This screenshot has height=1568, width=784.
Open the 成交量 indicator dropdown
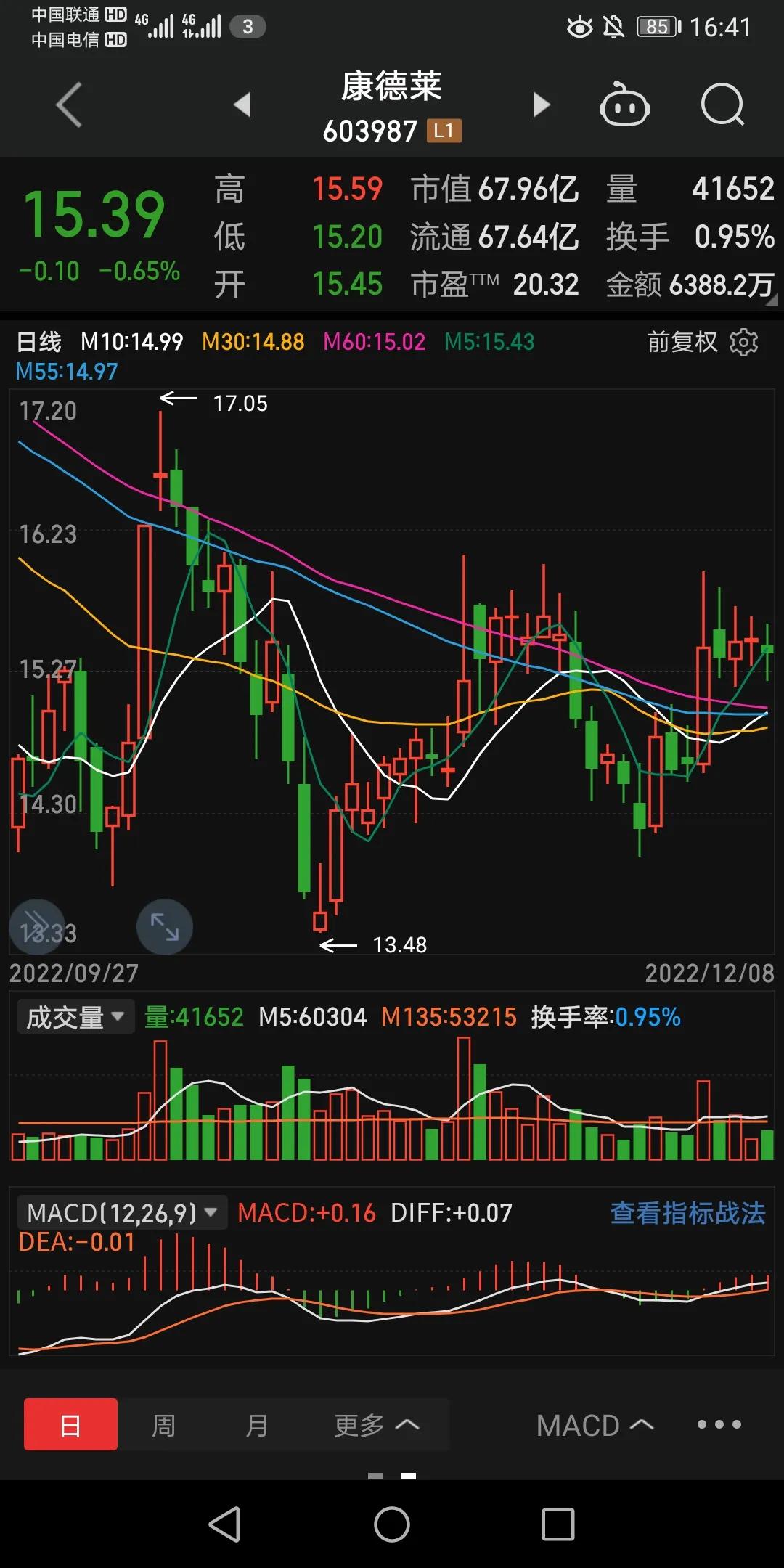pos(75,1017)
